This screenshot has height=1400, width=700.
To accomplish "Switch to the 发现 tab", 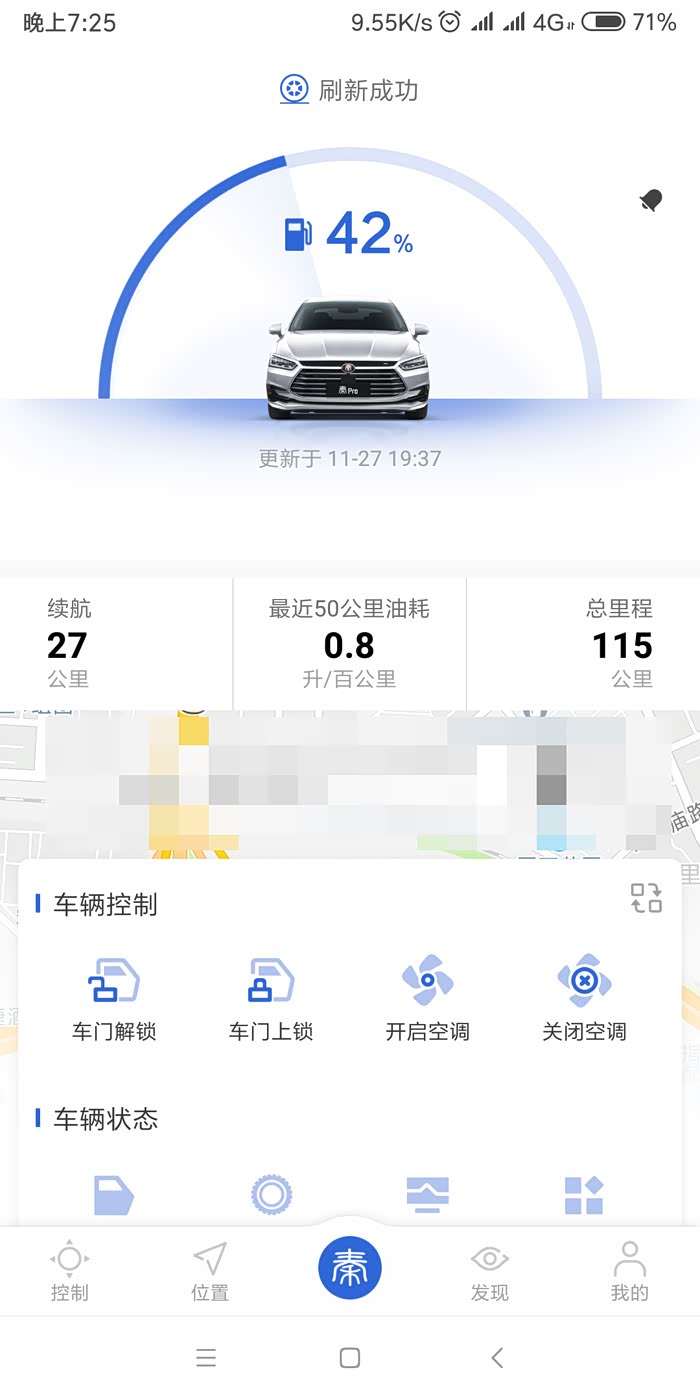I will coord(490,1271).
